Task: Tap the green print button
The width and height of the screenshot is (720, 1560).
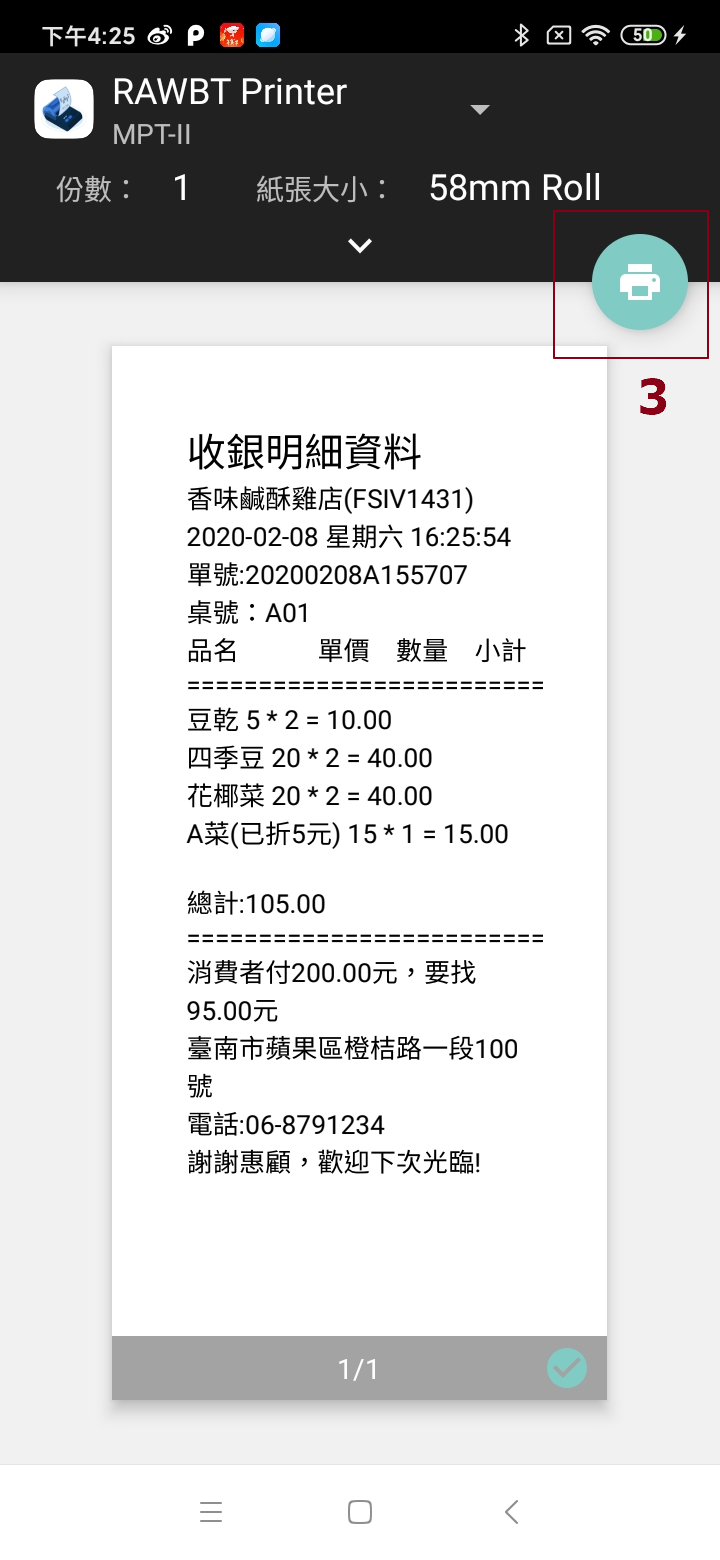Action: coord(640,282)
